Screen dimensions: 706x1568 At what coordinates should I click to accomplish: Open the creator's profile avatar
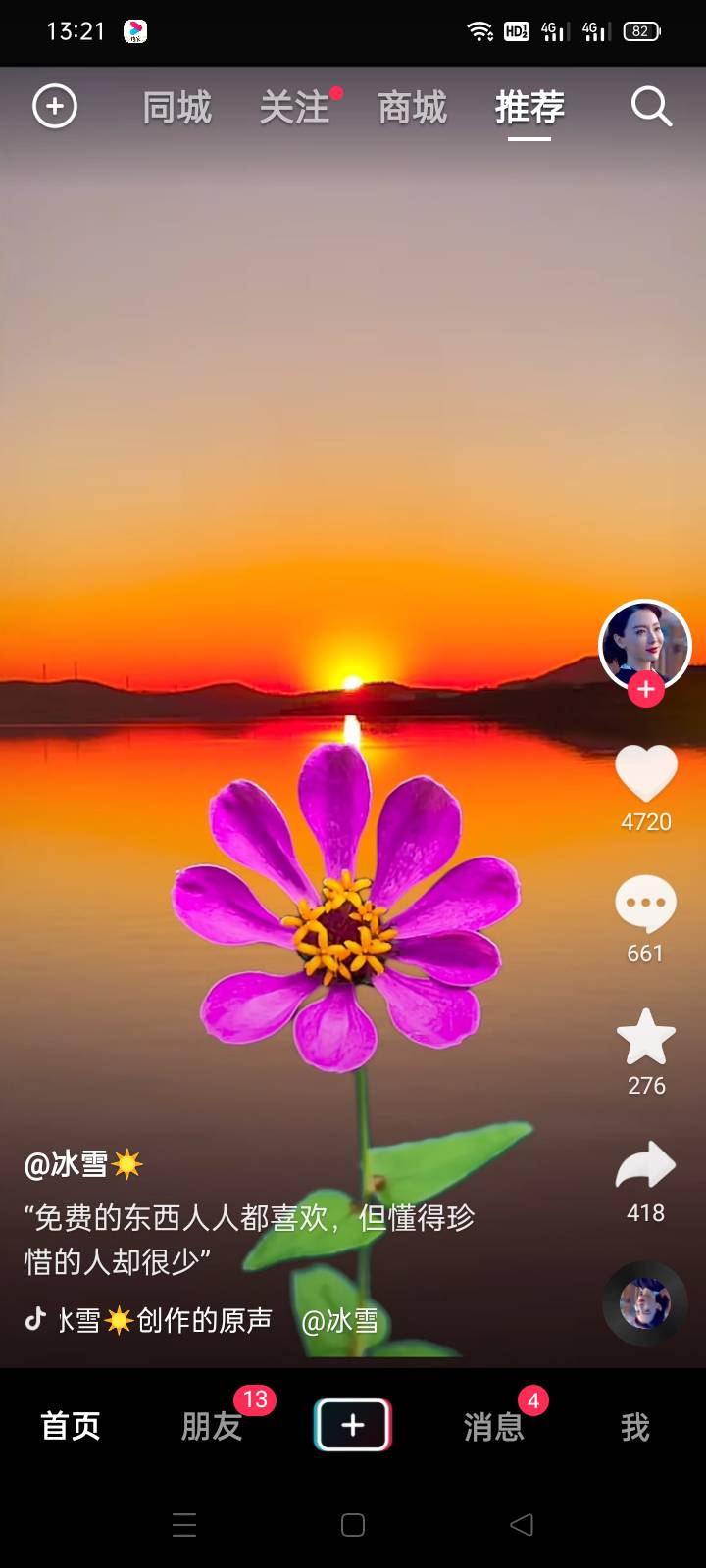pos(644,643)
